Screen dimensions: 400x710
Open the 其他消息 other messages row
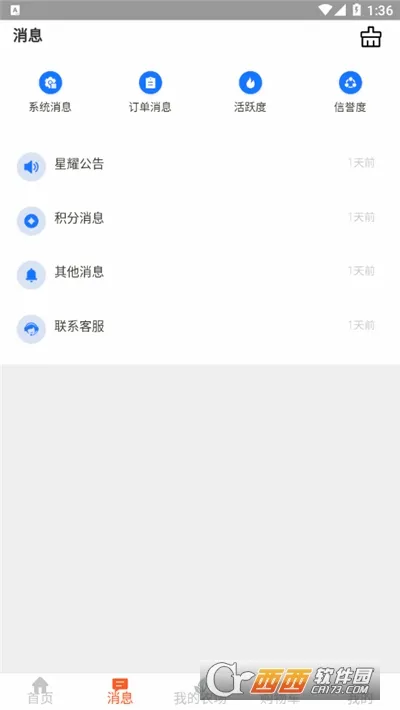[x=200, y=274]
